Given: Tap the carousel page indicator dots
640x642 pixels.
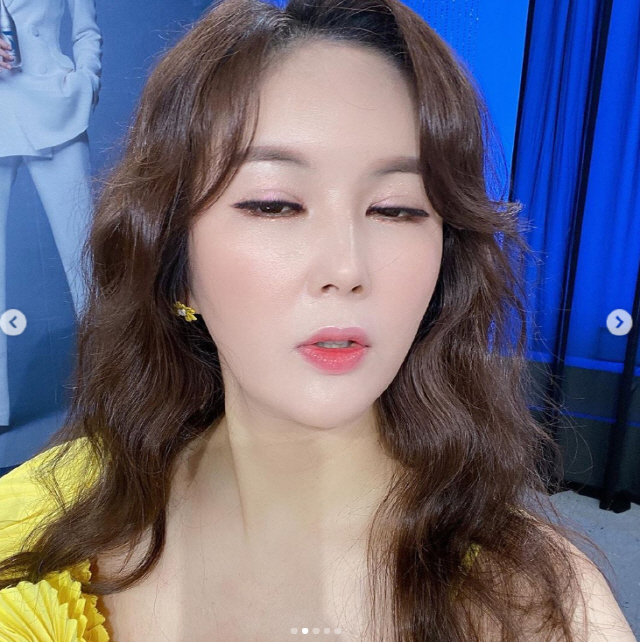Looking at the screenshot, I should click(315, 631).
